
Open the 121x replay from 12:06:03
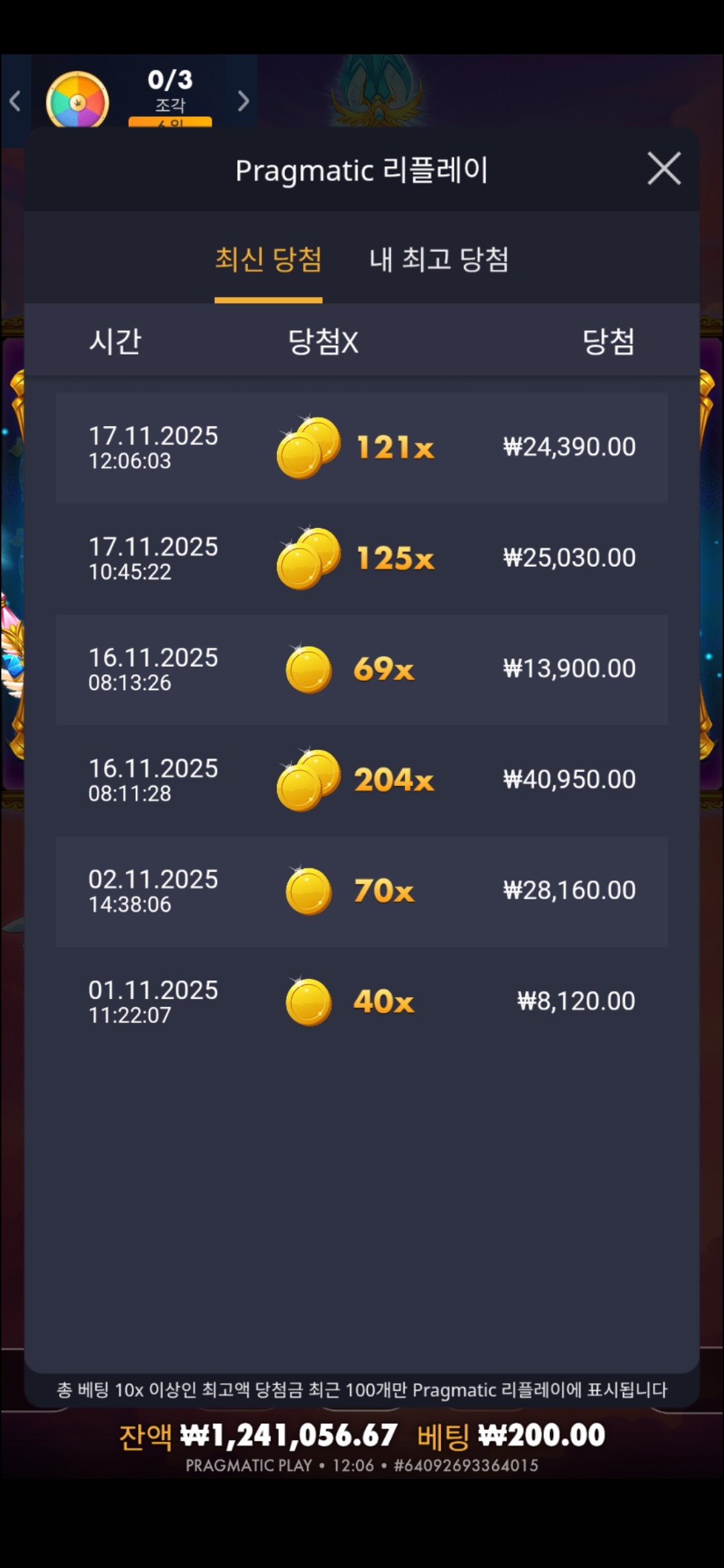coord(362,447)
